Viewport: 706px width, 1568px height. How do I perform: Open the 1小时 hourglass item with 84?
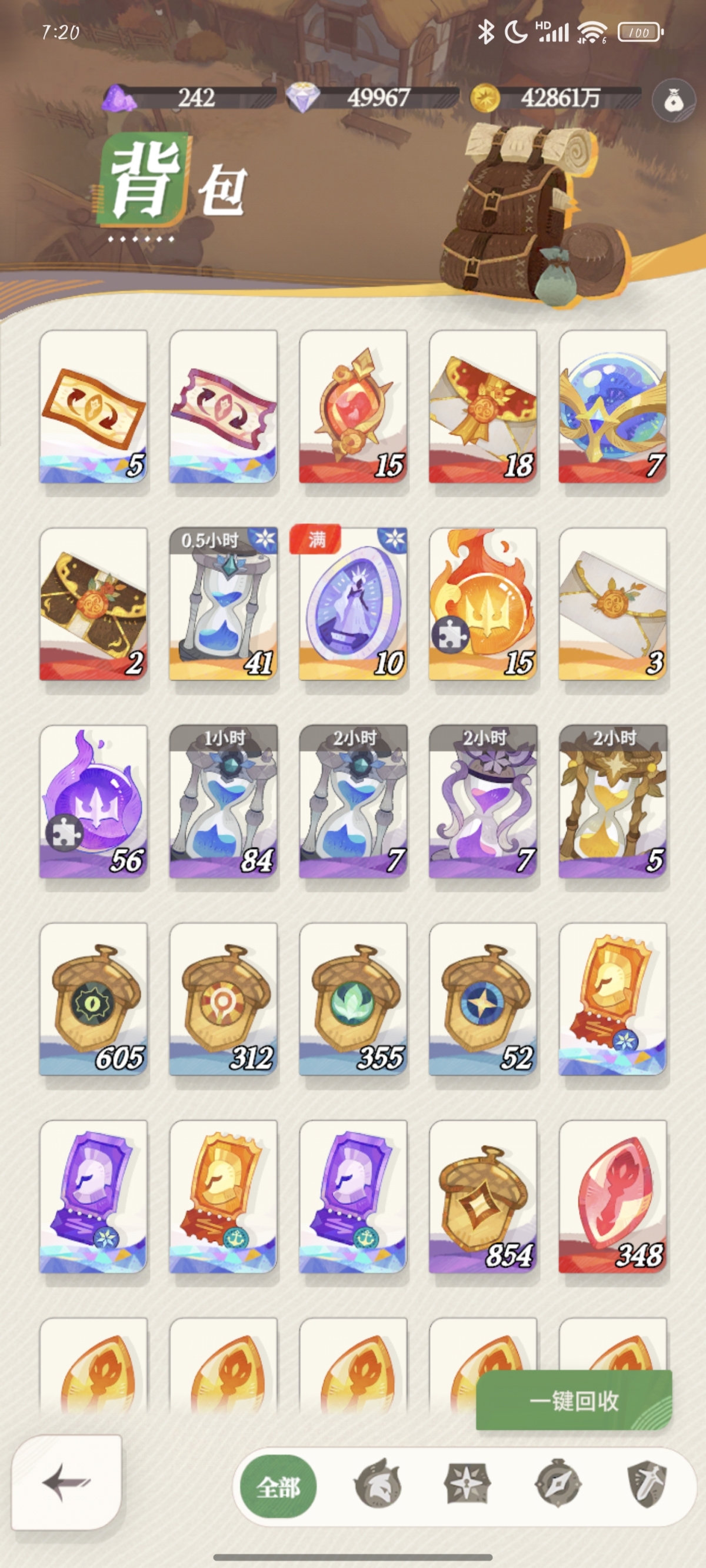coord(224,801)
